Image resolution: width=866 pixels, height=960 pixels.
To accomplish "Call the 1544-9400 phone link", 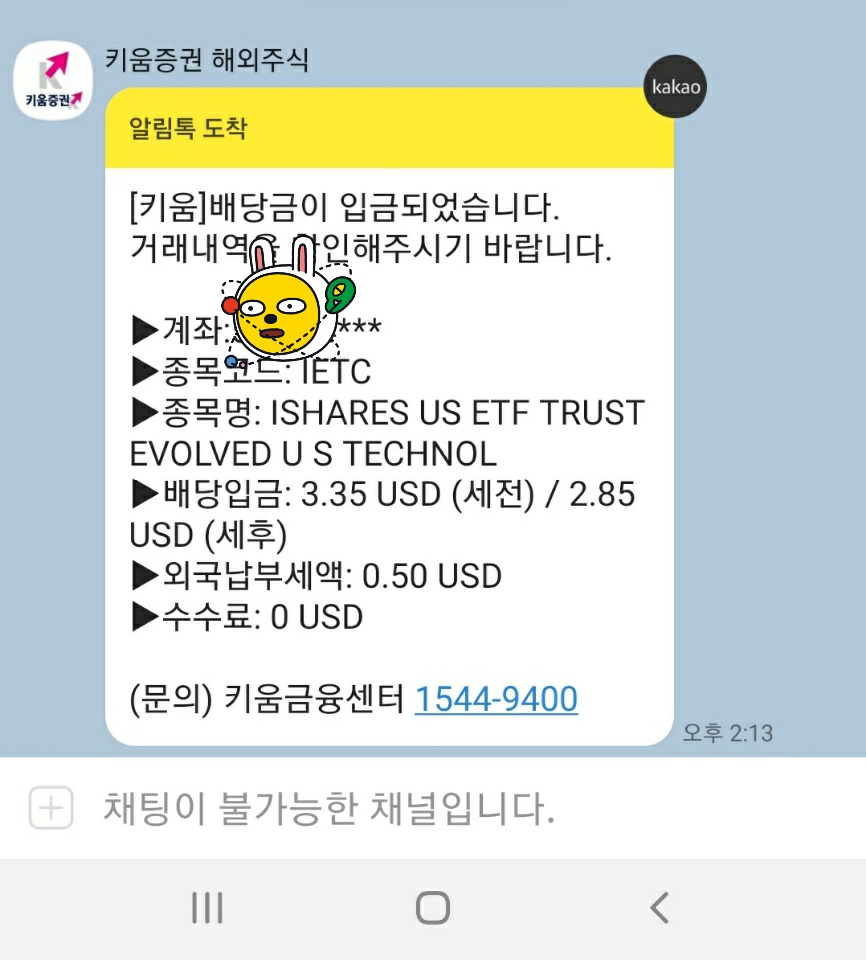I will pos(496,699).
